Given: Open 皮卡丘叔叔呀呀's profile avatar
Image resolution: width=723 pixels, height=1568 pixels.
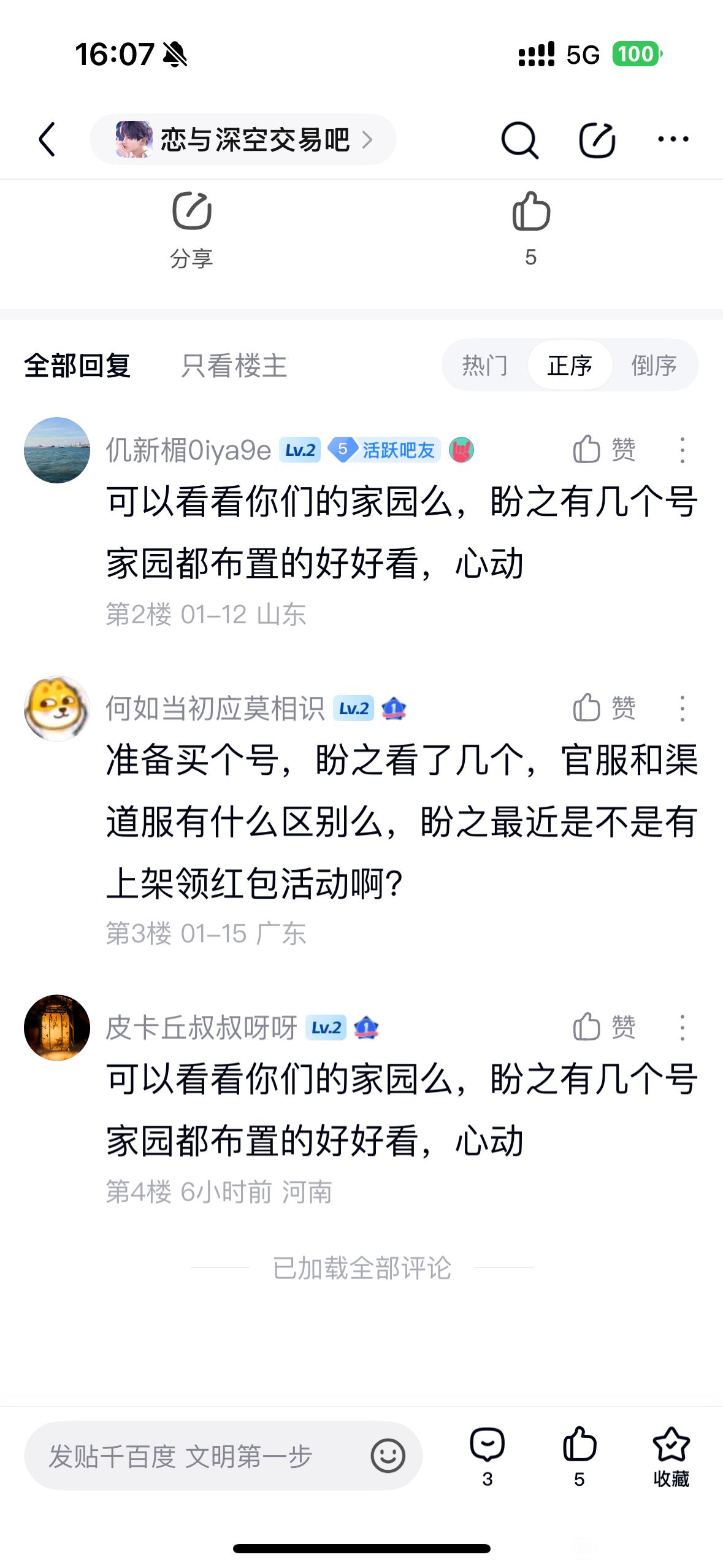Looking at the screenshot, I should pos(57,1027).
